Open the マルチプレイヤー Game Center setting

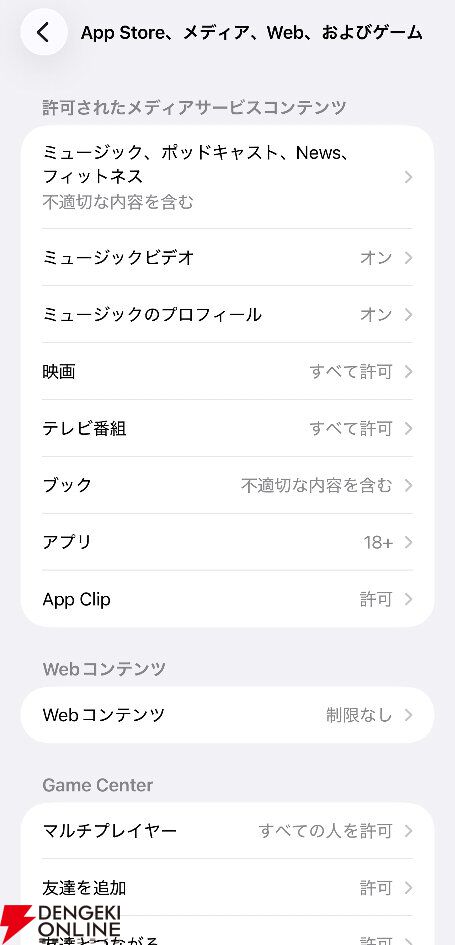[x=227, y=831]
